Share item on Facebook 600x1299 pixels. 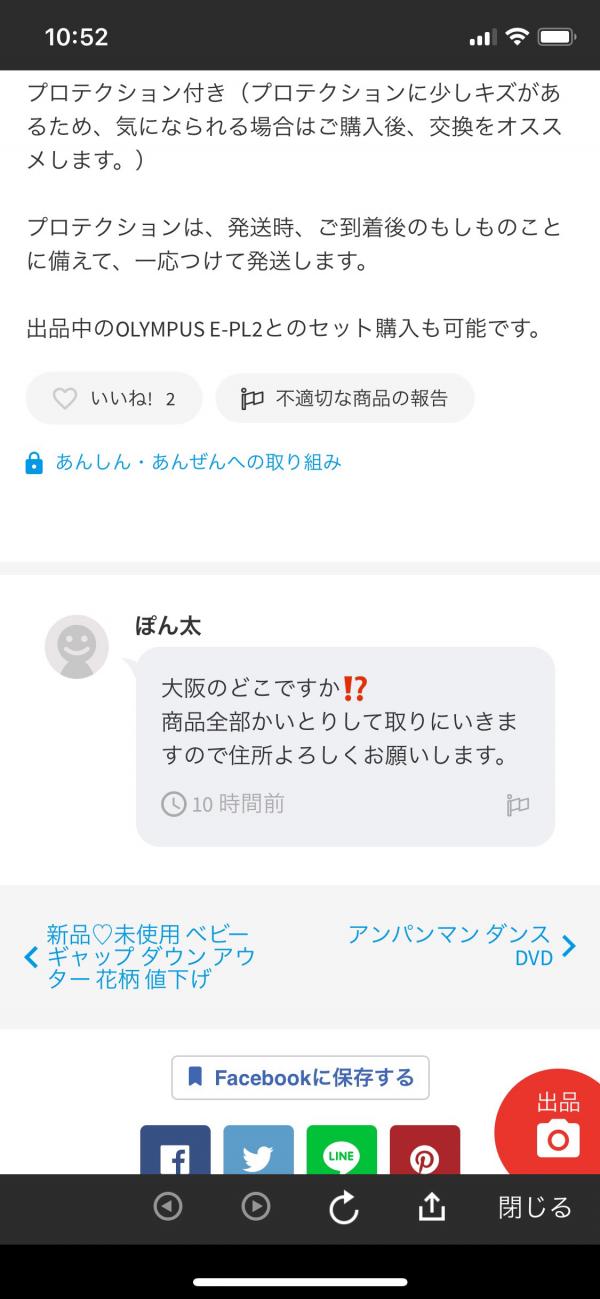coord(175,1152)
